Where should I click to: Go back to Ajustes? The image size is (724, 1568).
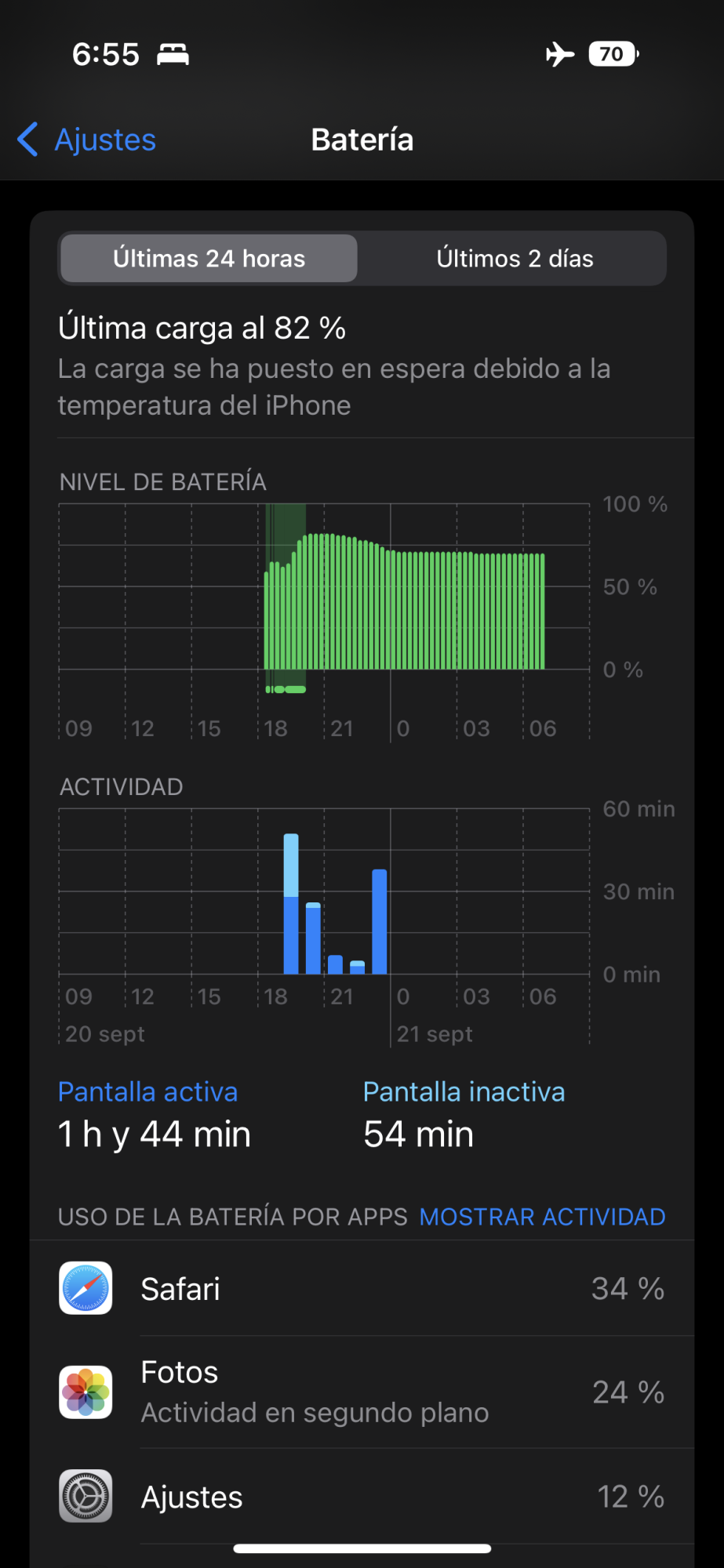(88, 140)
